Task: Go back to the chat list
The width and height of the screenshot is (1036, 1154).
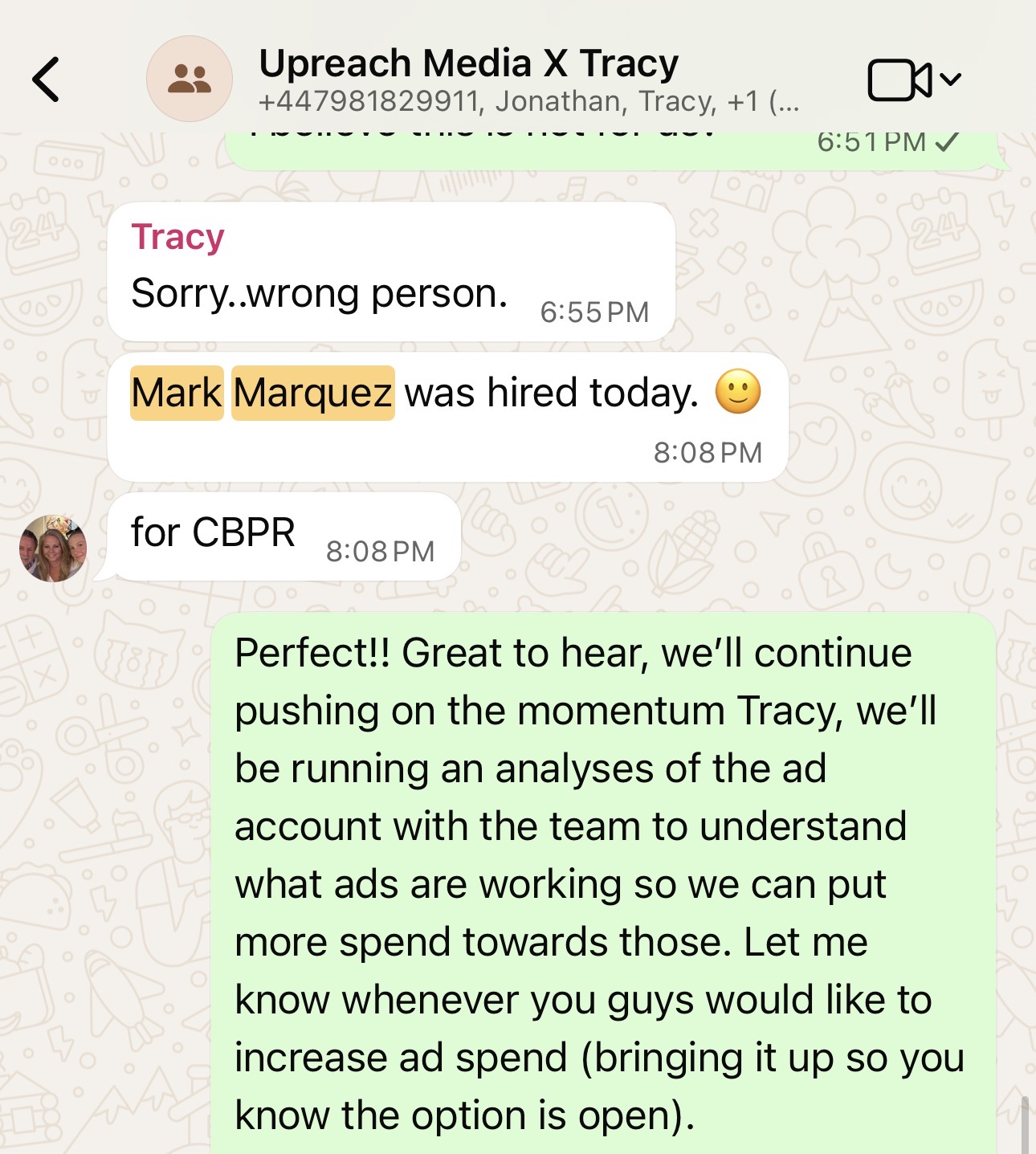Action: click(x=47, y=80)
